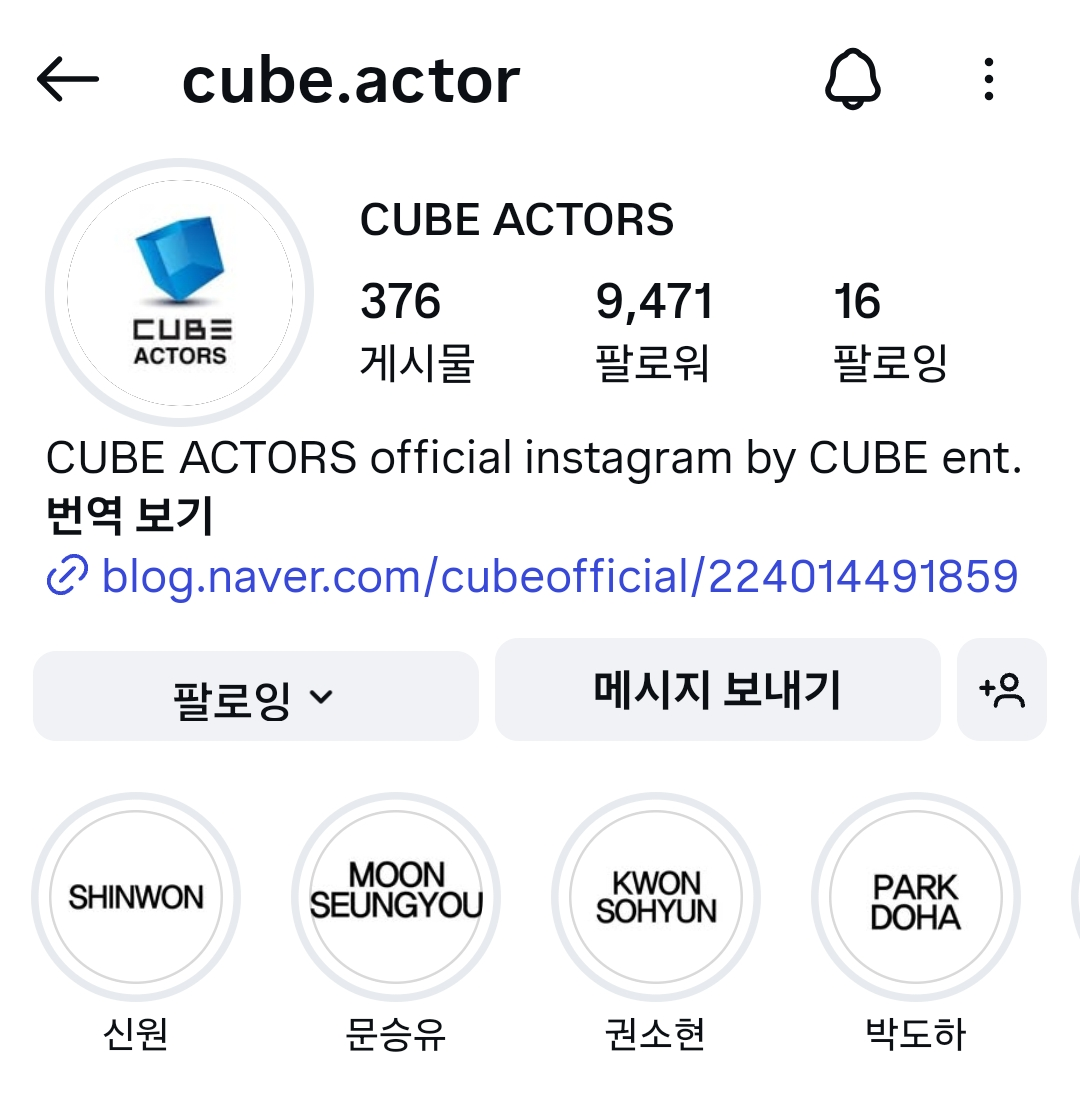Show suggested accounts with the add-person icon
The height and width of the screenshot is (1108, 1080).
point(1001,690)
